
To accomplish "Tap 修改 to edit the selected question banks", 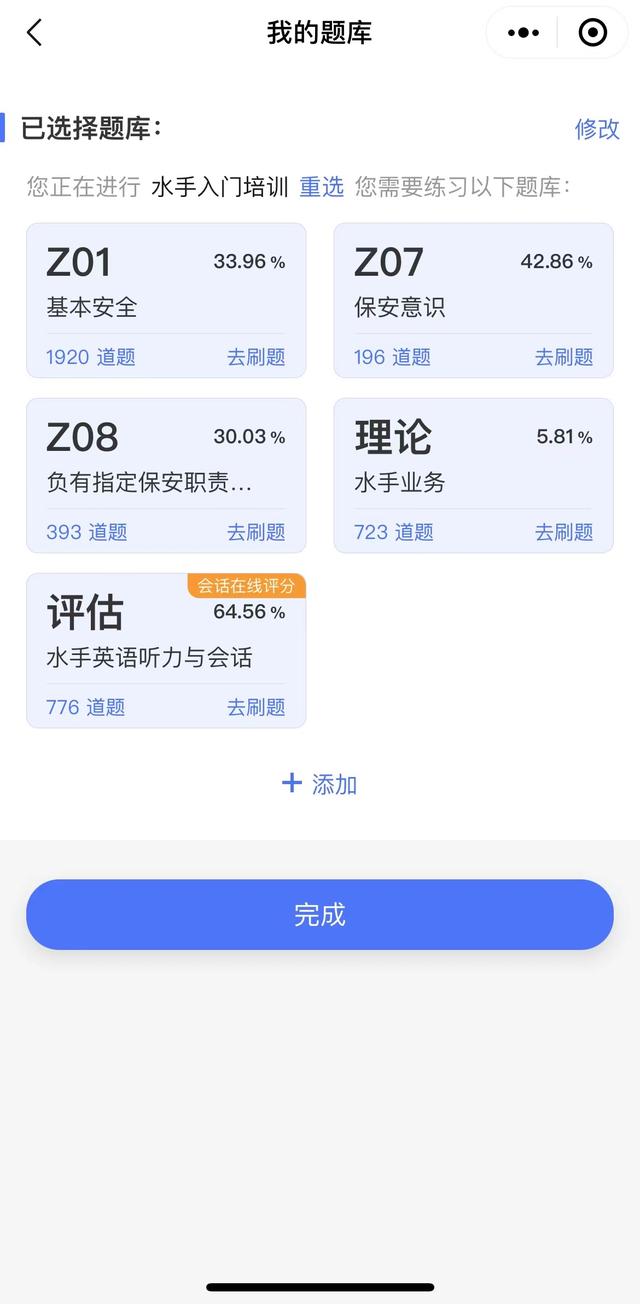I will pos(597,129).
